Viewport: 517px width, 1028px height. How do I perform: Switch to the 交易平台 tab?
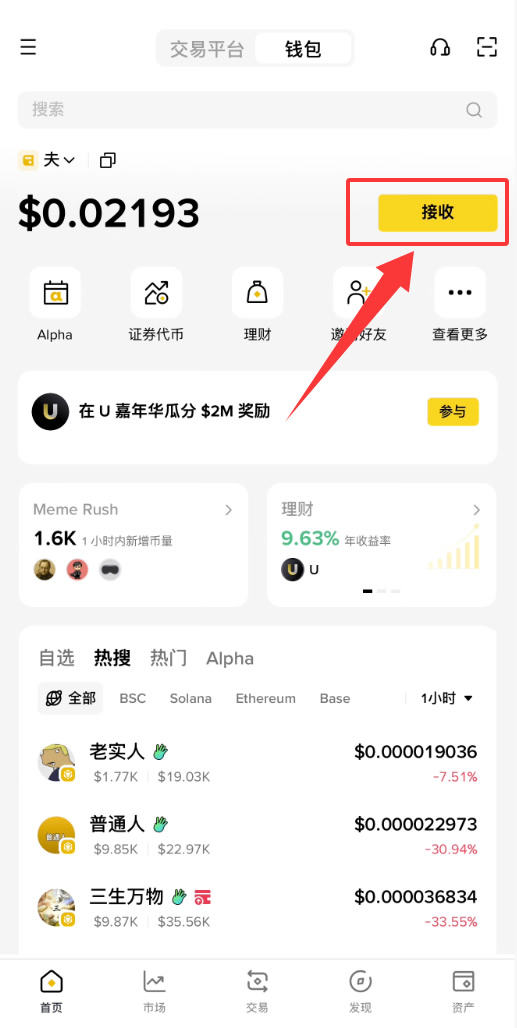[x=207, y=49]
